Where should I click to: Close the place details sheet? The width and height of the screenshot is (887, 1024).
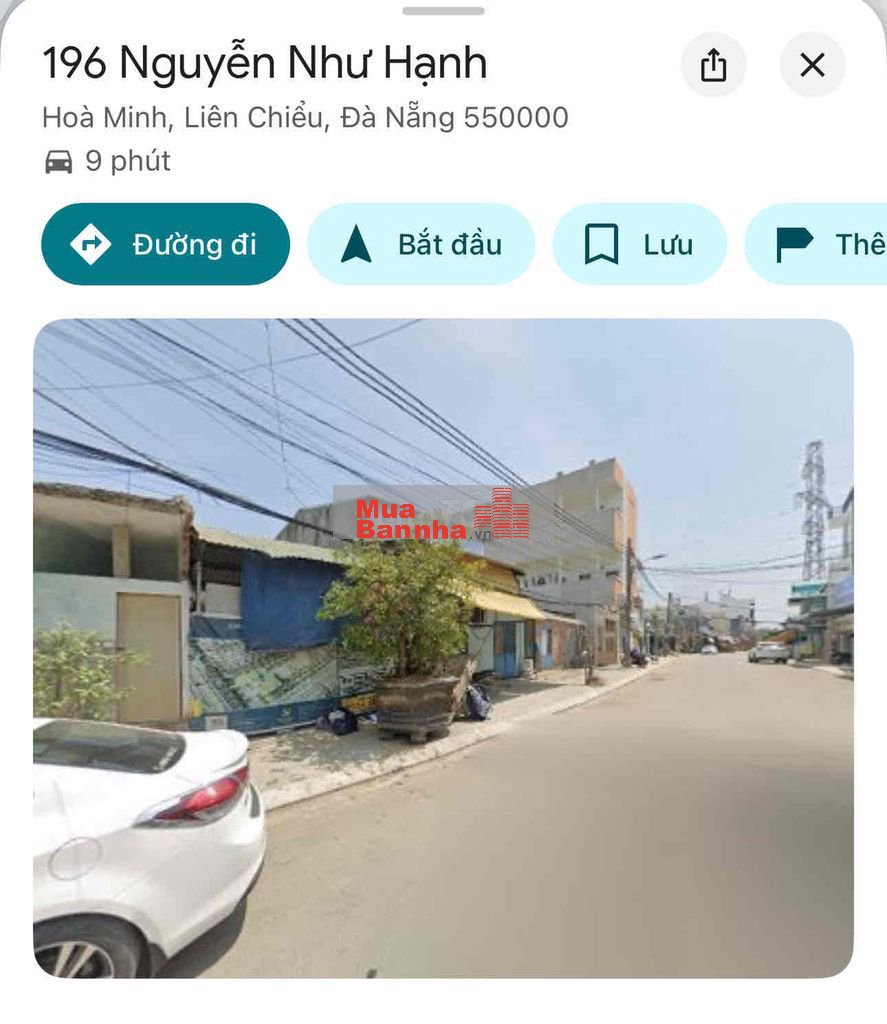[812, 66]
